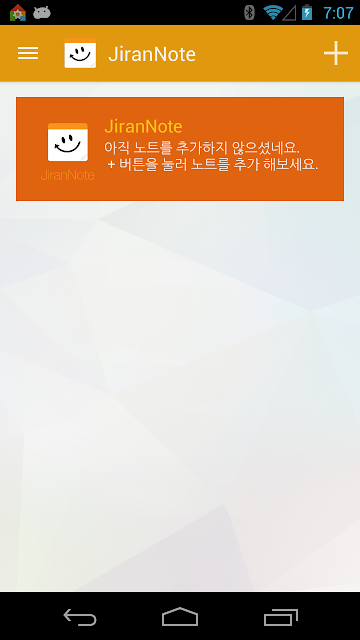Screen dimensions: 360x640
Task: Tap the JiranNote logo in app bar
Action: [x=80, y=53]
